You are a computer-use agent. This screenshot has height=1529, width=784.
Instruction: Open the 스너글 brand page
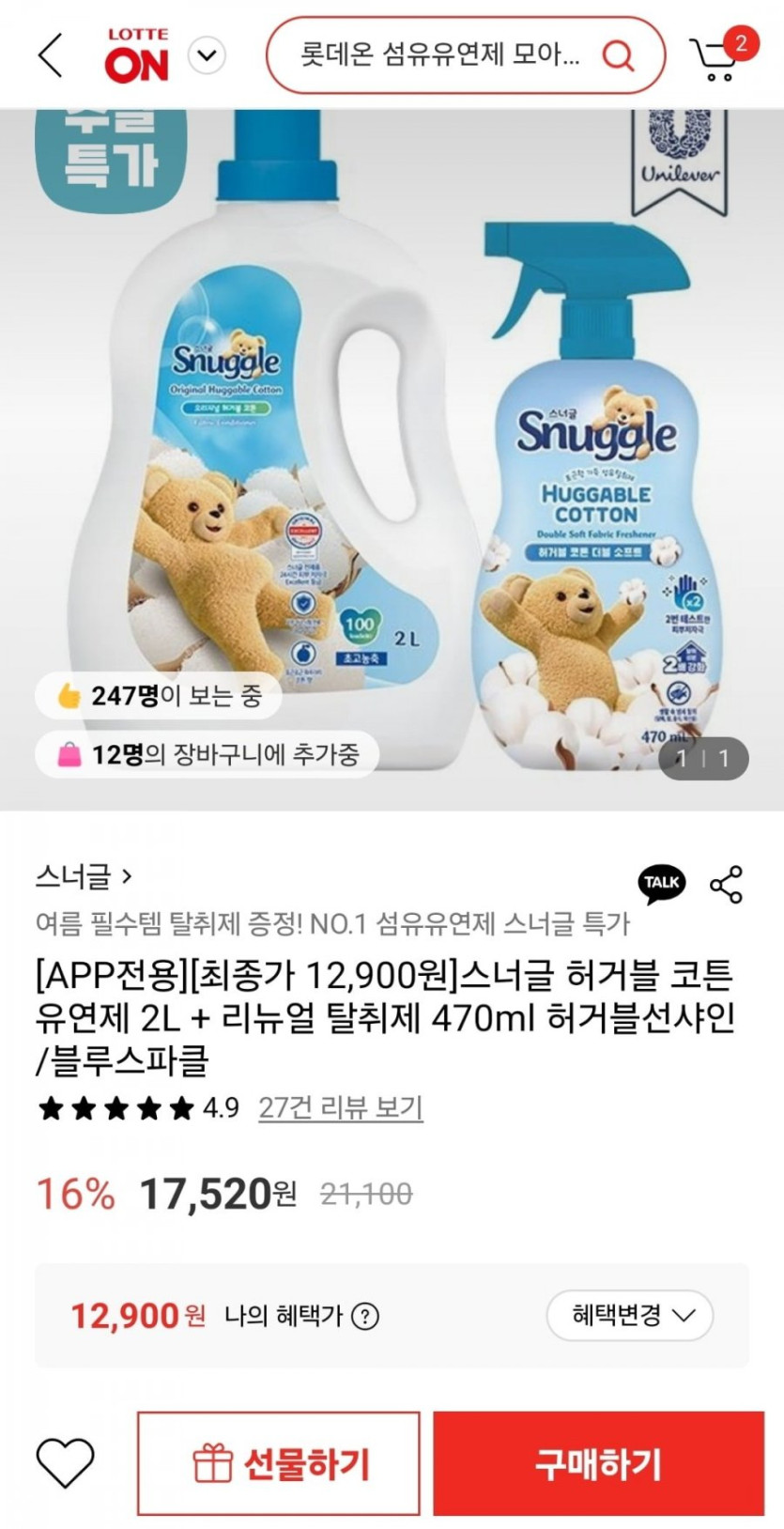coord(84,877)
